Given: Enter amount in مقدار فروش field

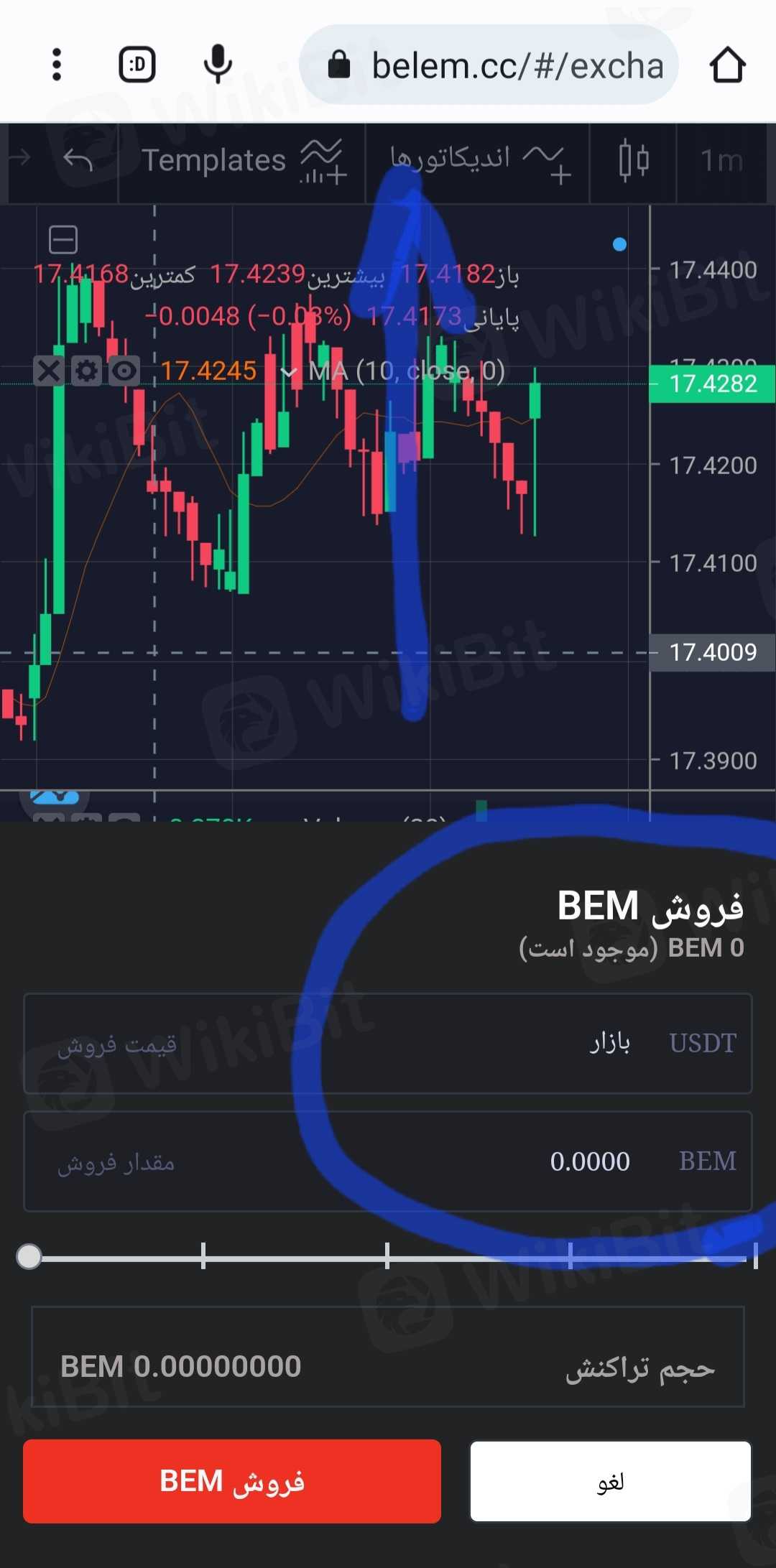Looking at the screenshot, I should point(388,1161).
